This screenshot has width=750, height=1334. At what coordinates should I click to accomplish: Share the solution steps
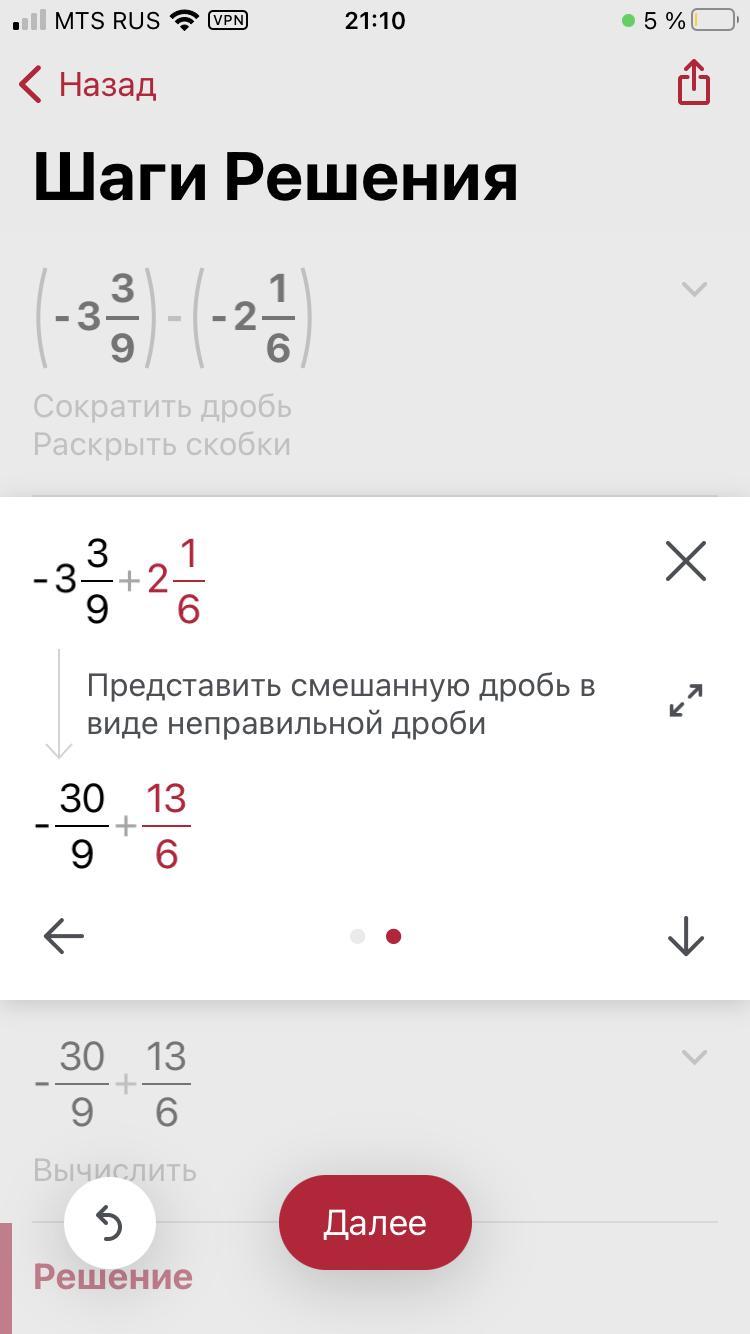coord(693,82)
